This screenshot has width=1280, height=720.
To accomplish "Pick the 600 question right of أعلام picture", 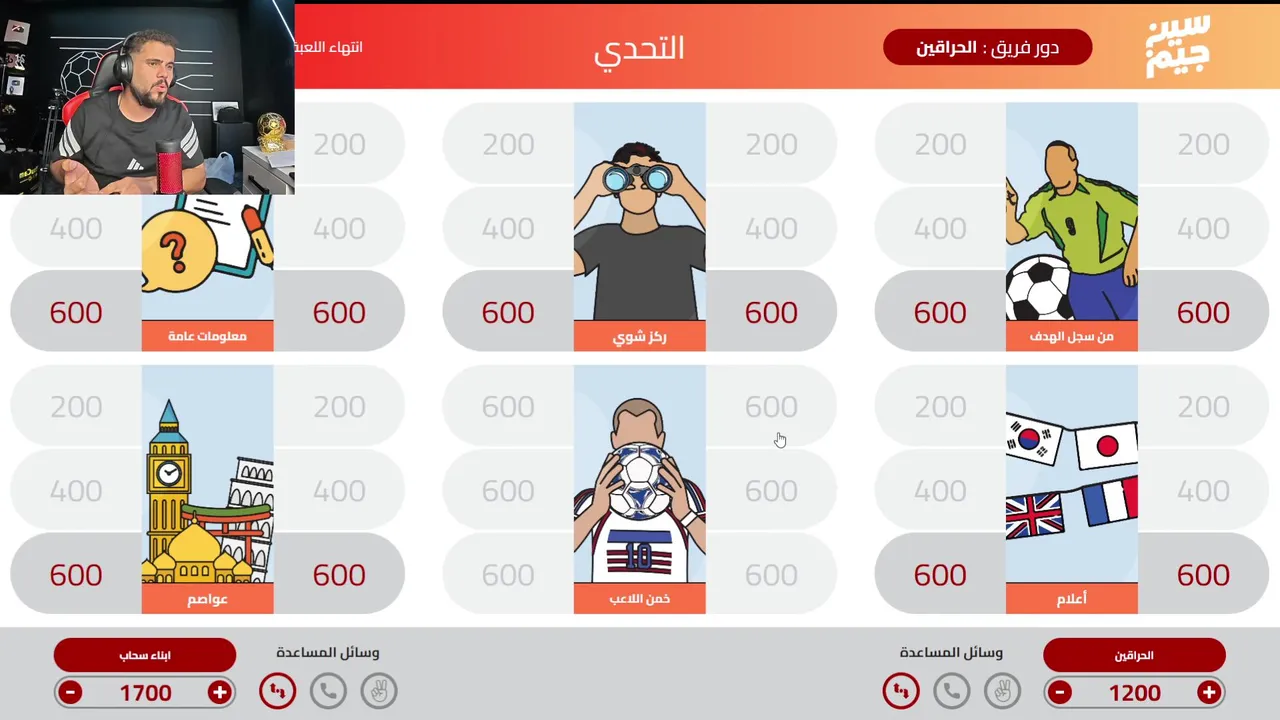I will tap(1203, 574).
